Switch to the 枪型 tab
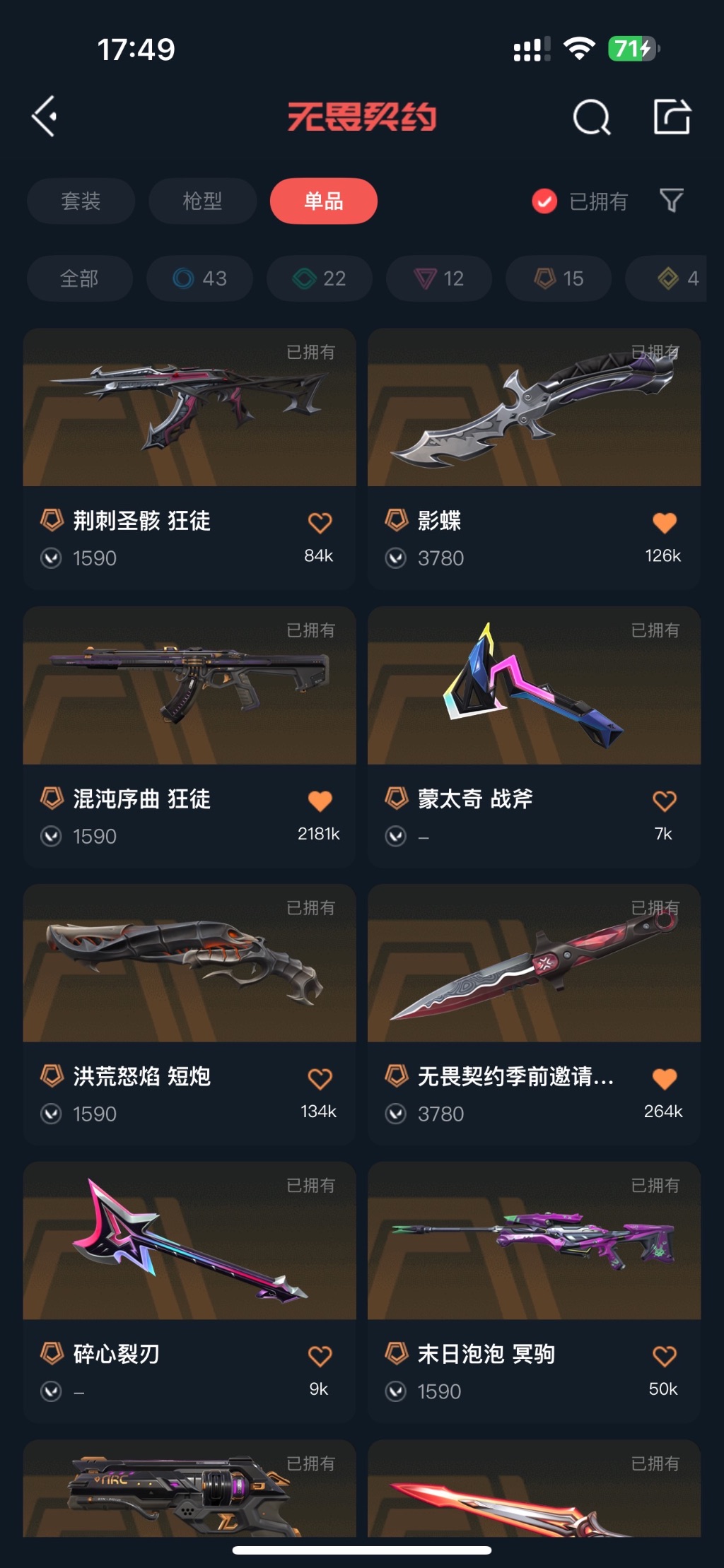The image size is (724, 1568). pyautogui.click(x=202, y=201)
